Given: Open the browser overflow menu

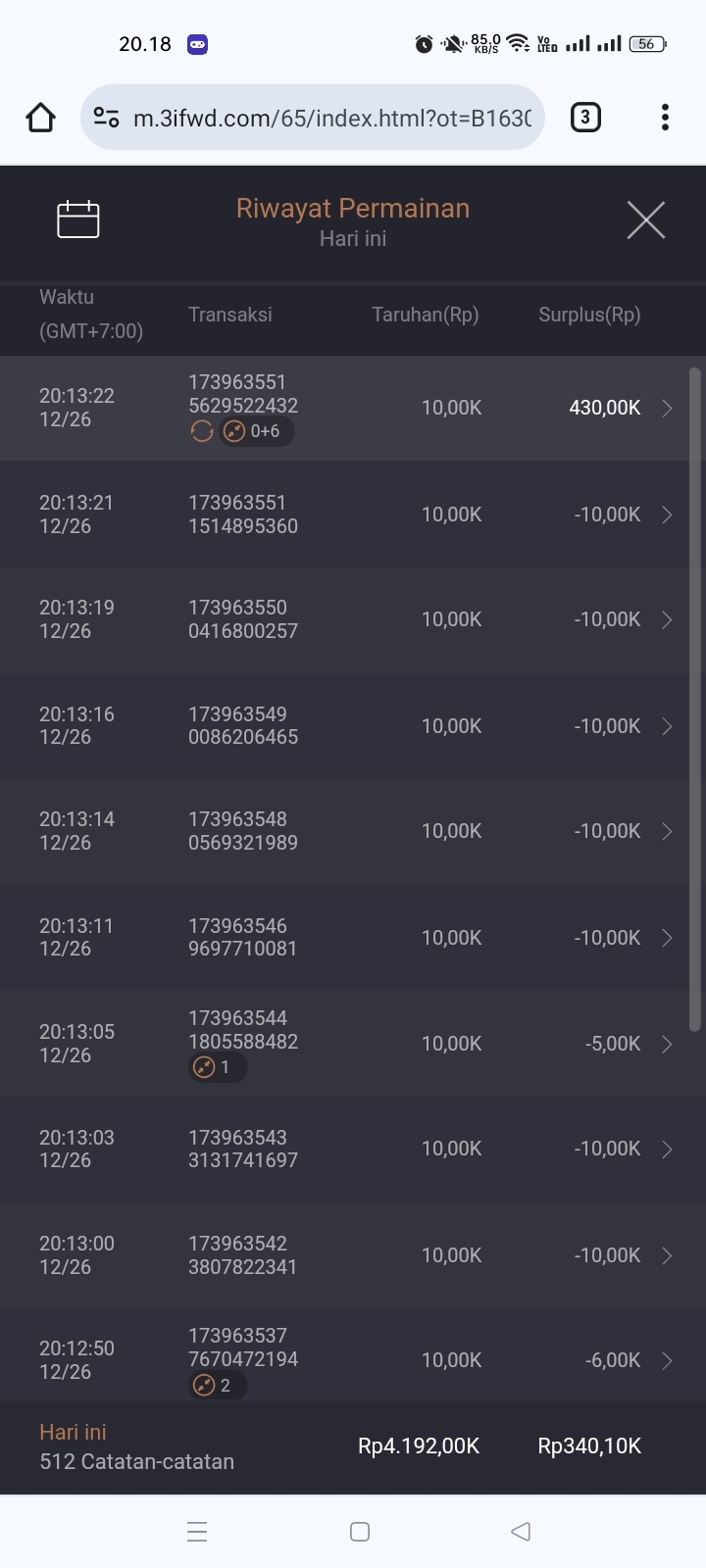Looking at the screenshot, I should (x=665, y=118).
